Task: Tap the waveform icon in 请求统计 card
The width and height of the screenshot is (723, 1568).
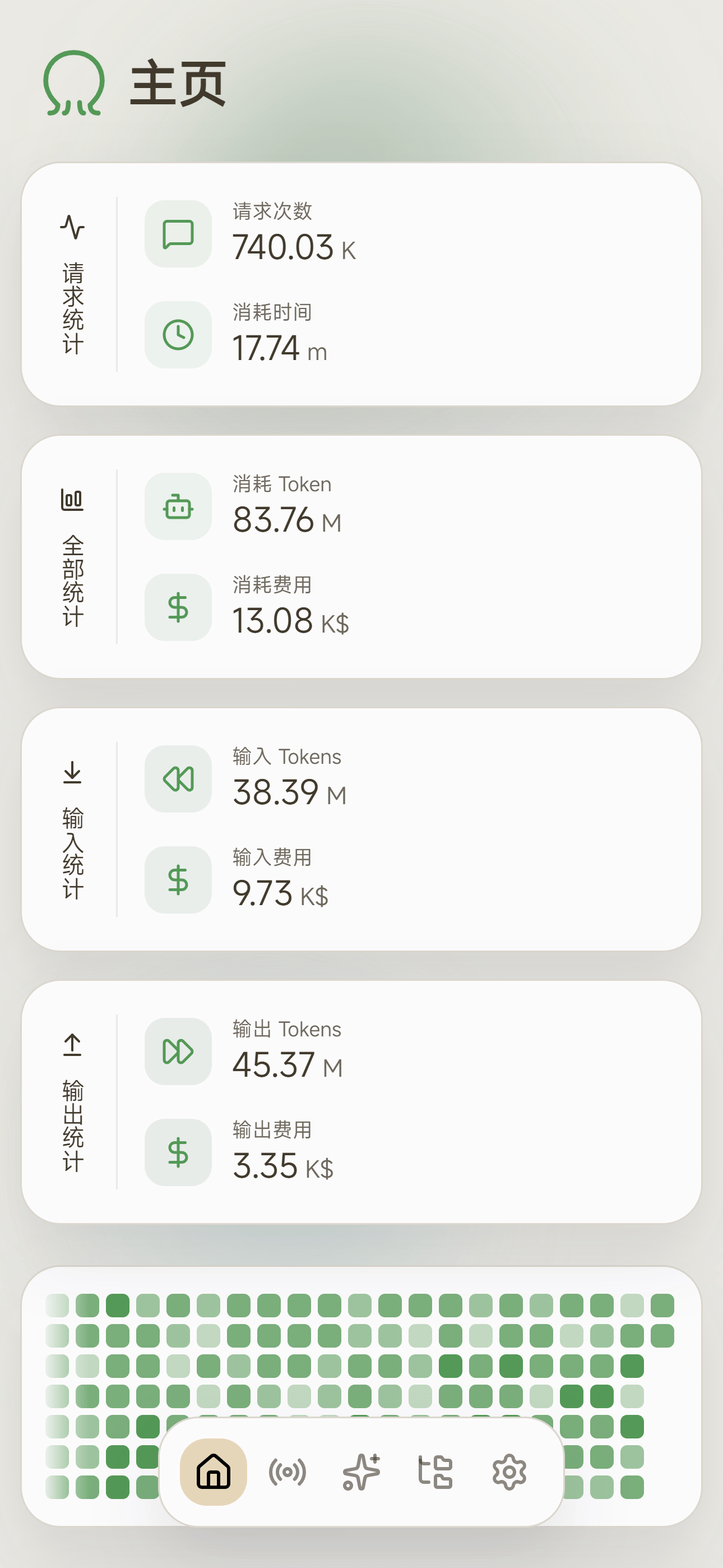Action: (72, 228)
